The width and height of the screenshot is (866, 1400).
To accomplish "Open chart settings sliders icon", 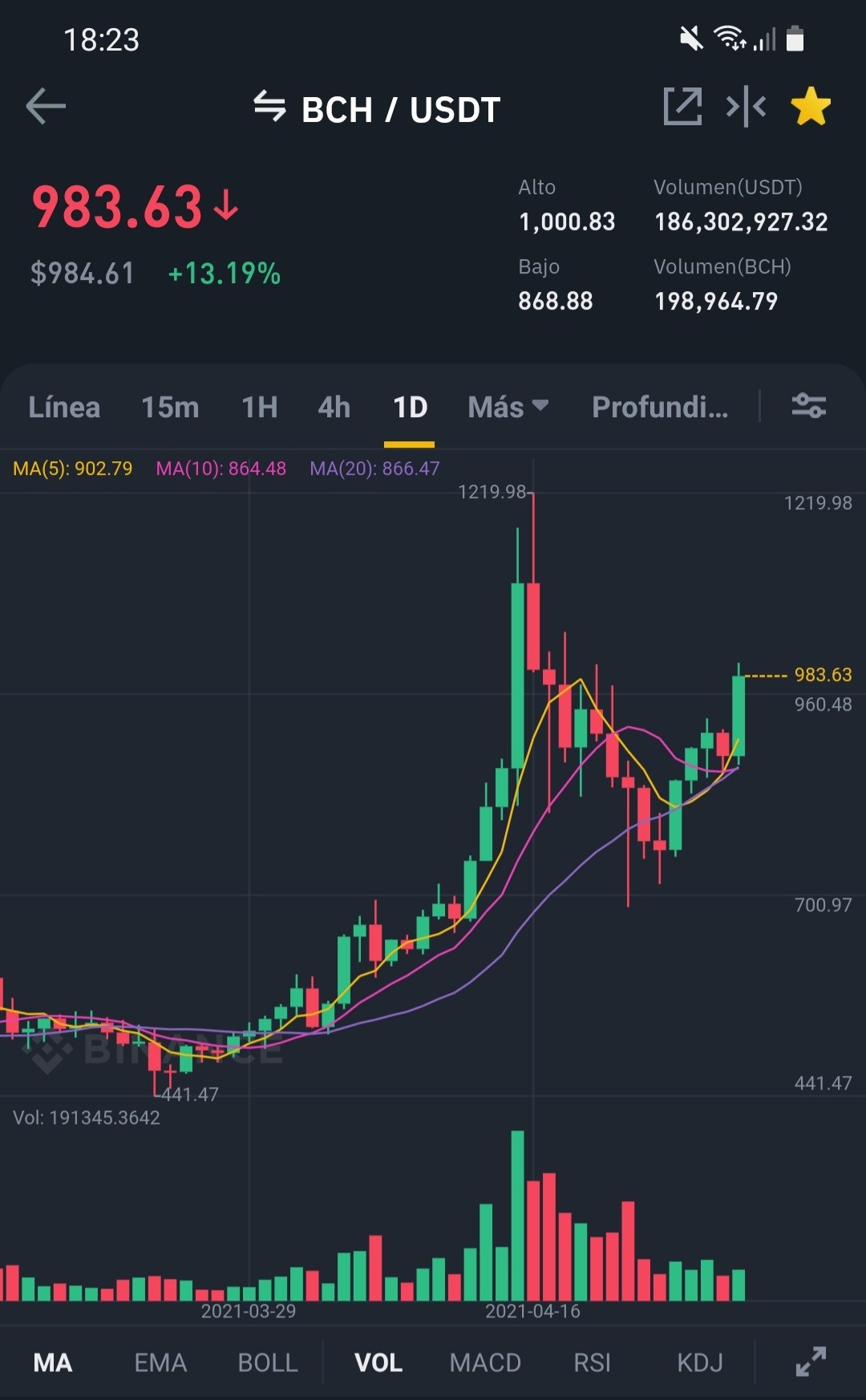I will click(808, 406).
